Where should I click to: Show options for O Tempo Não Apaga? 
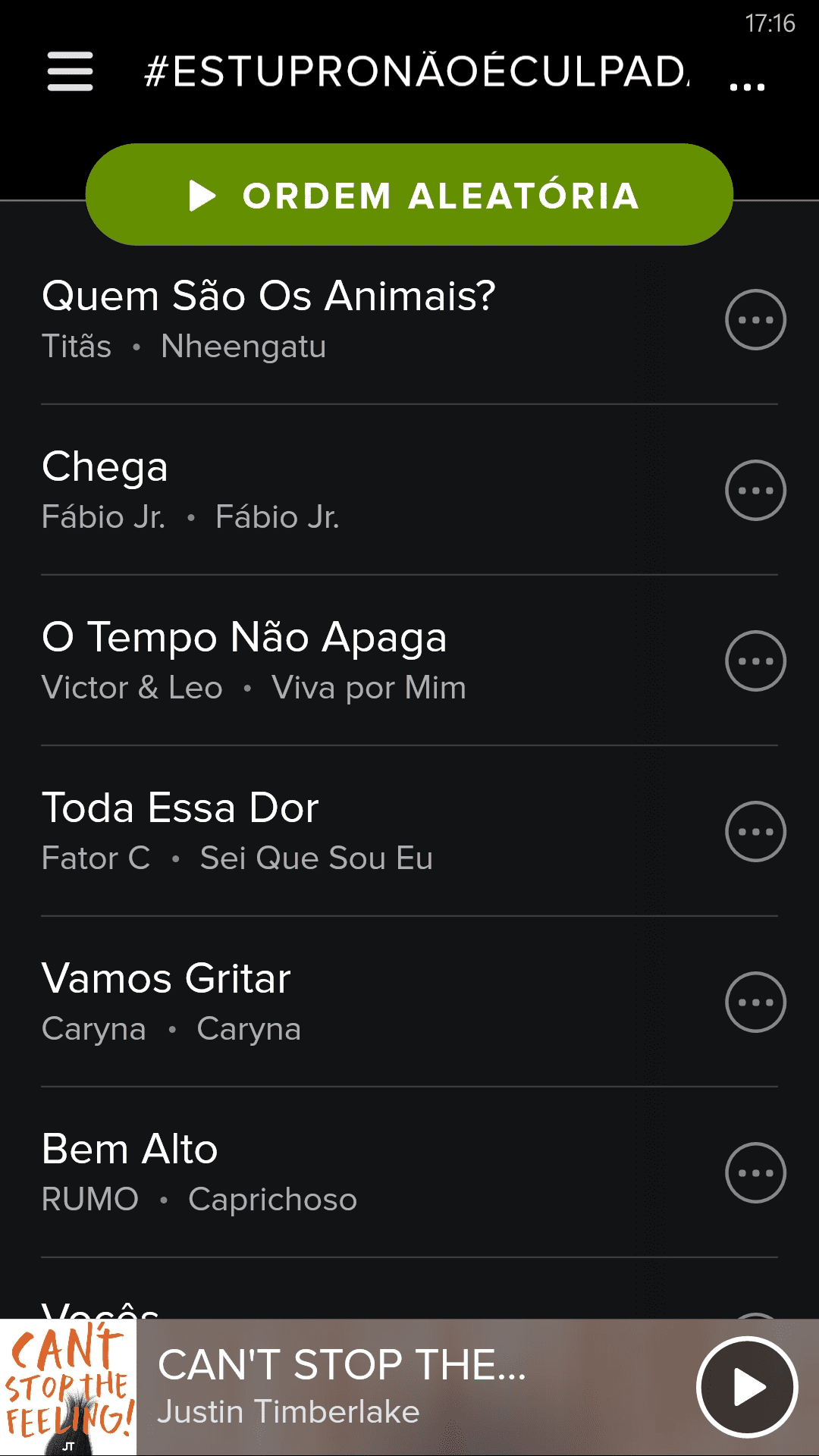755,661
